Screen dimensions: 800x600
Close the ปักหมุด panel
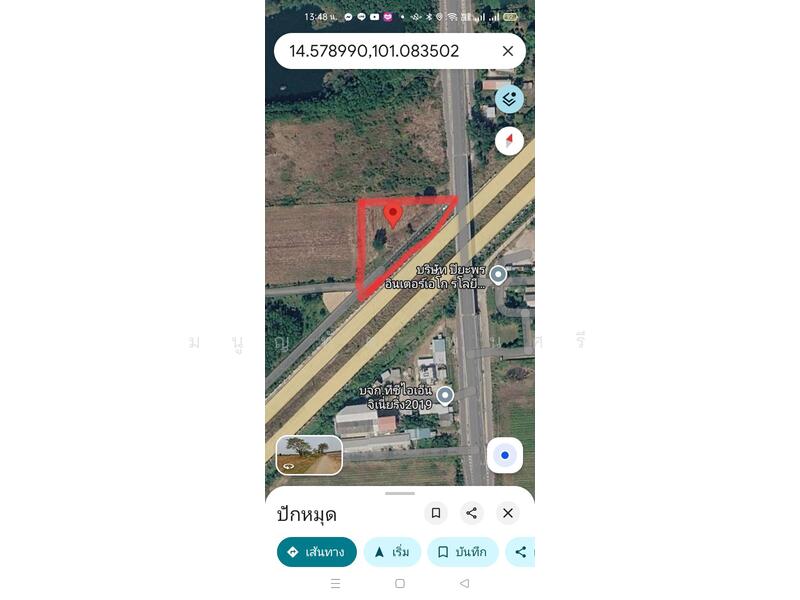[x=508, y=513]
